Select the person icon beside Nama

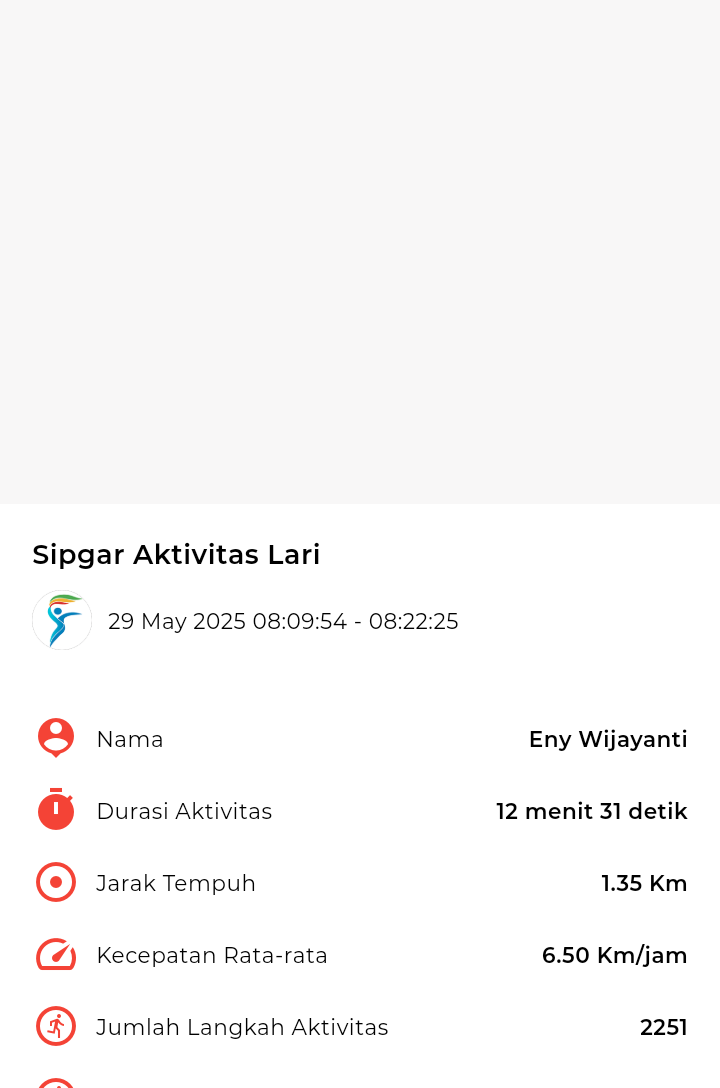point(56,738)
